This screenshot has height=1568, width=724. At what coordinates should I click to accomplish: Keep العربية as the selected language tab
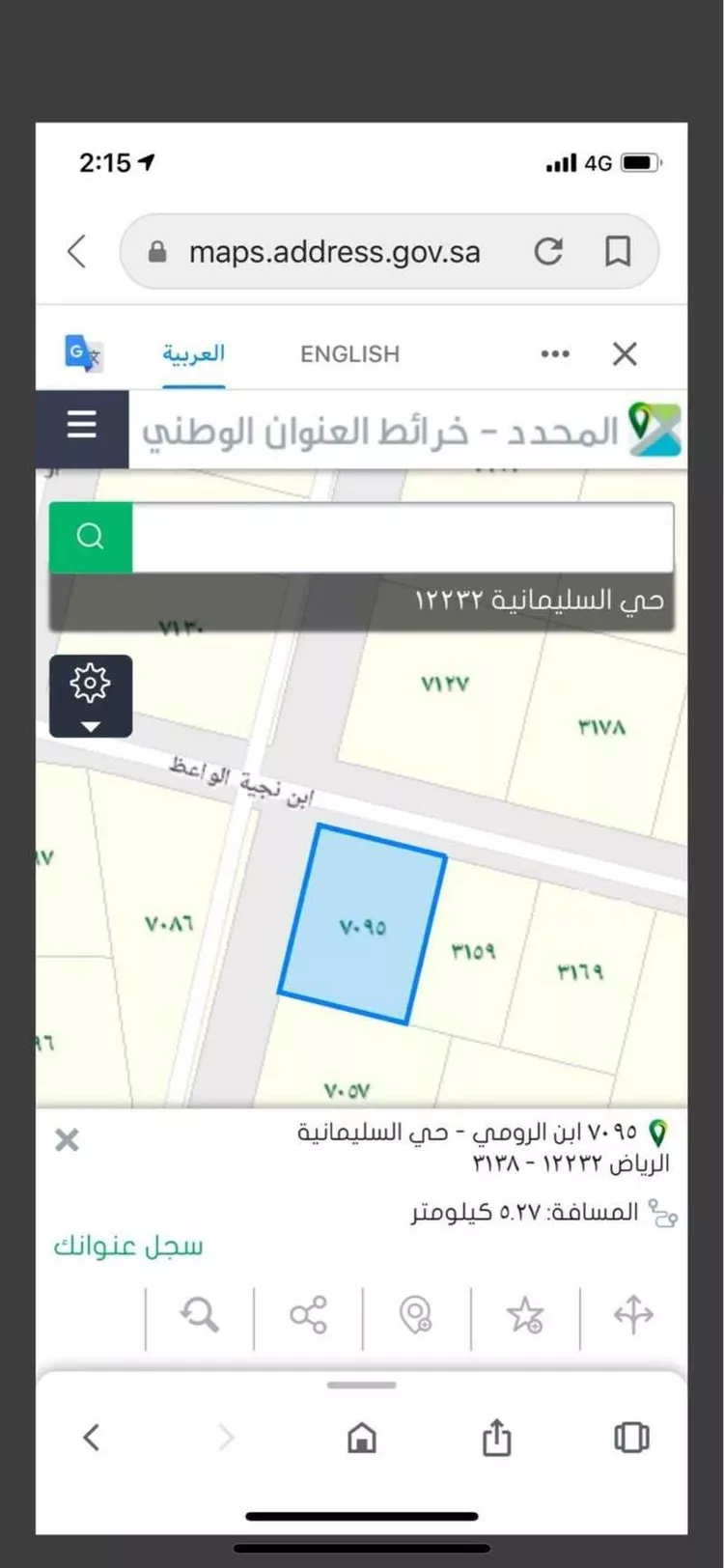(x=193, y=353)
